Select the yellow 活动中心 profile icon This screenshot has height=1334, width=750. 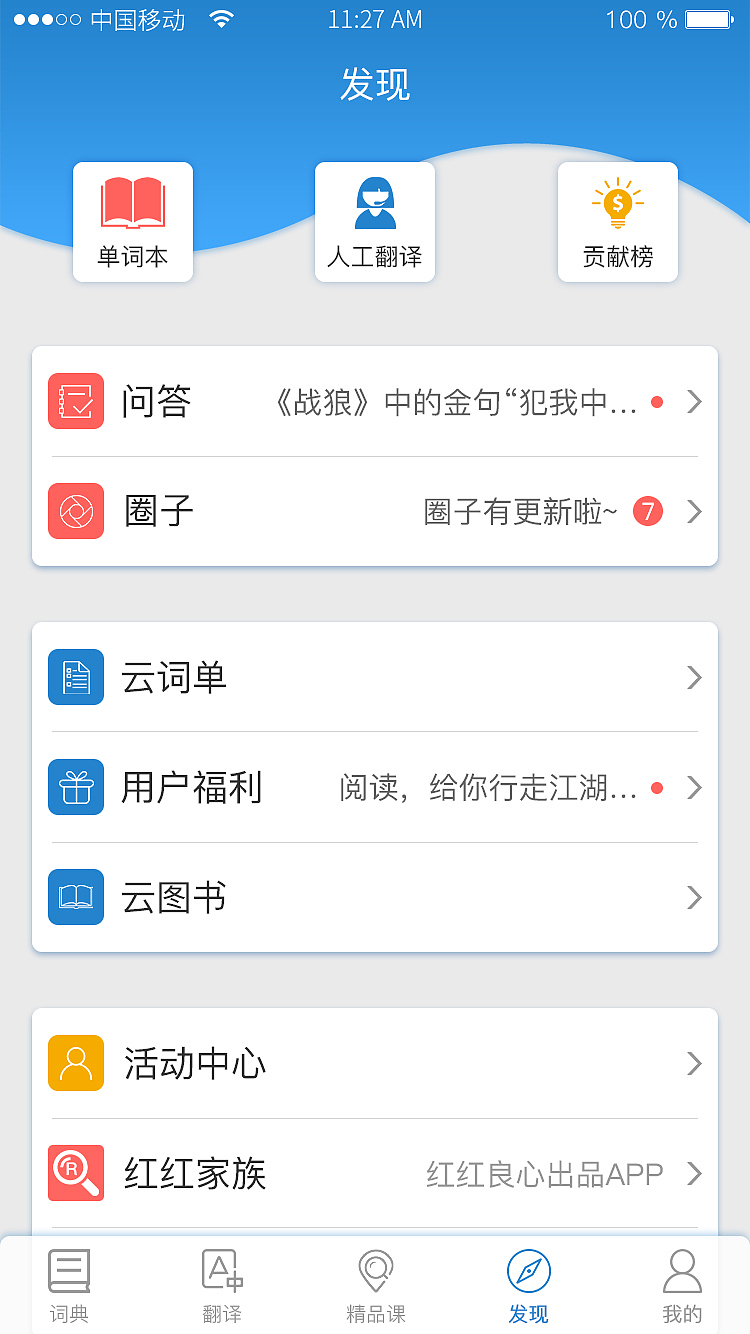[x=76, y=1063]
